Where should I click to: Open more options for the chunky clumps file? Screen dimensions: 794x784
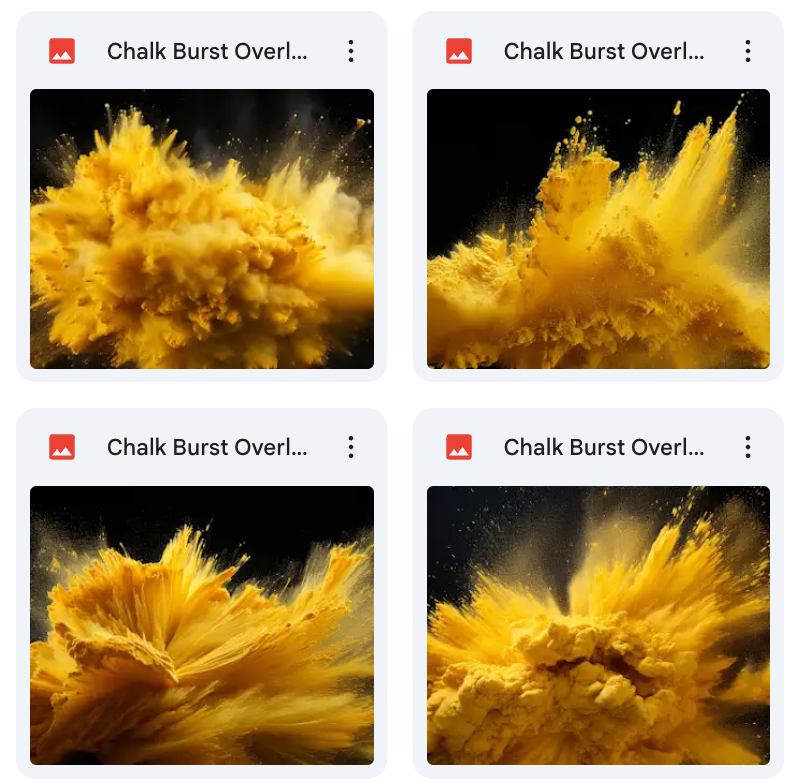click(747, 447)
